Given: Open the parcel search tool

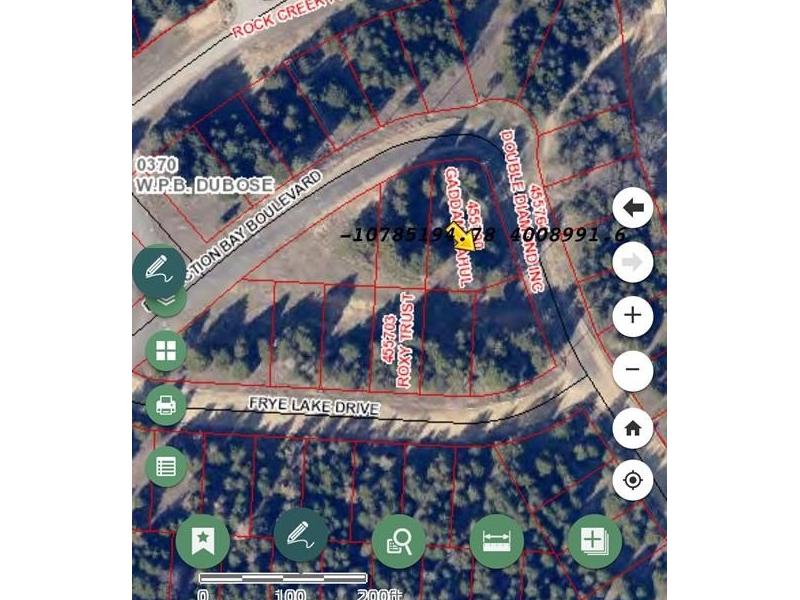Looking at the screenshot, I should pyautogui.click(x=399, y=541).
